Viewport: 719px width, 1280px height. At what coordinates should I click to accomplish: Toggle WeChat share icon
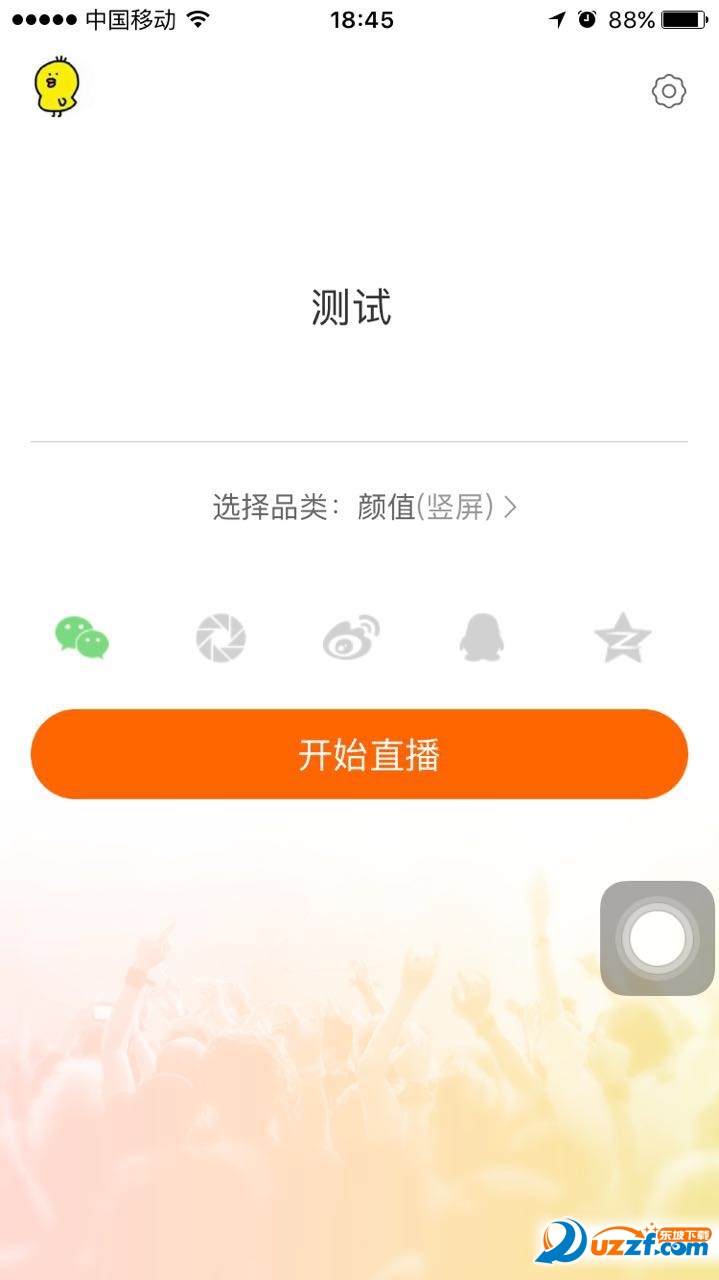click(82, 637)
